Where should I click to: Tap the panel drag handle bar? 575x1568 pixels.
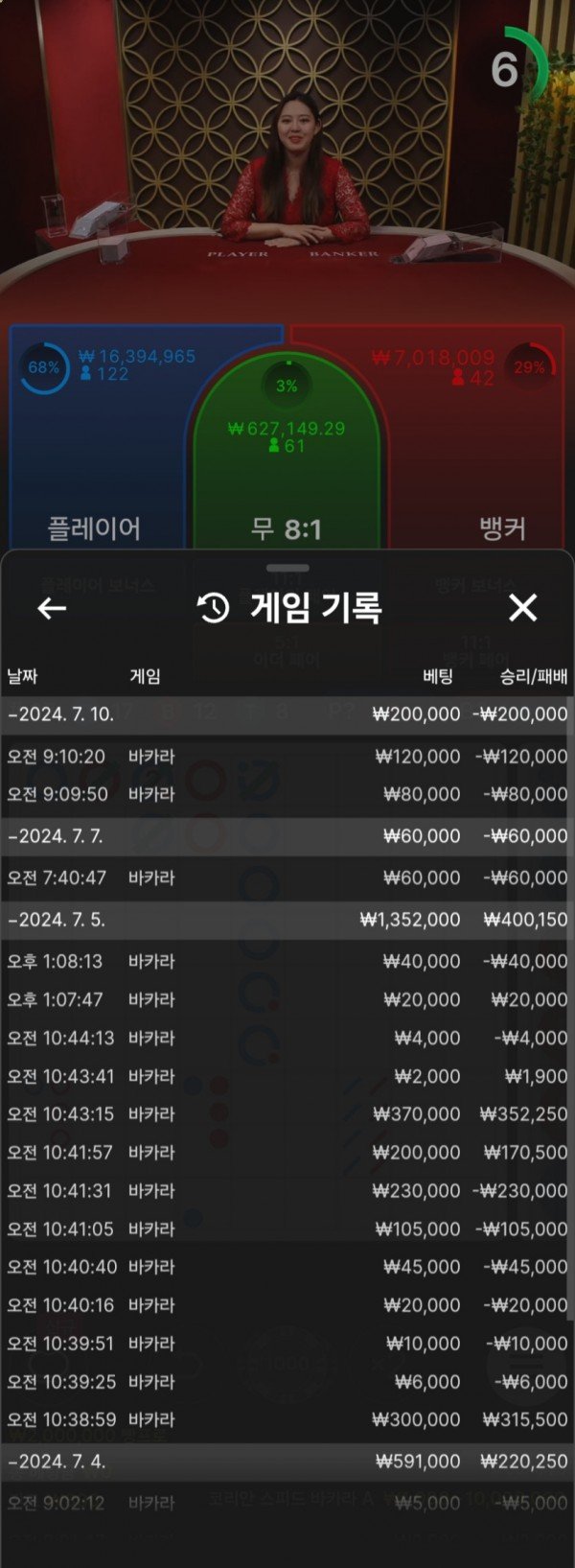287,568
